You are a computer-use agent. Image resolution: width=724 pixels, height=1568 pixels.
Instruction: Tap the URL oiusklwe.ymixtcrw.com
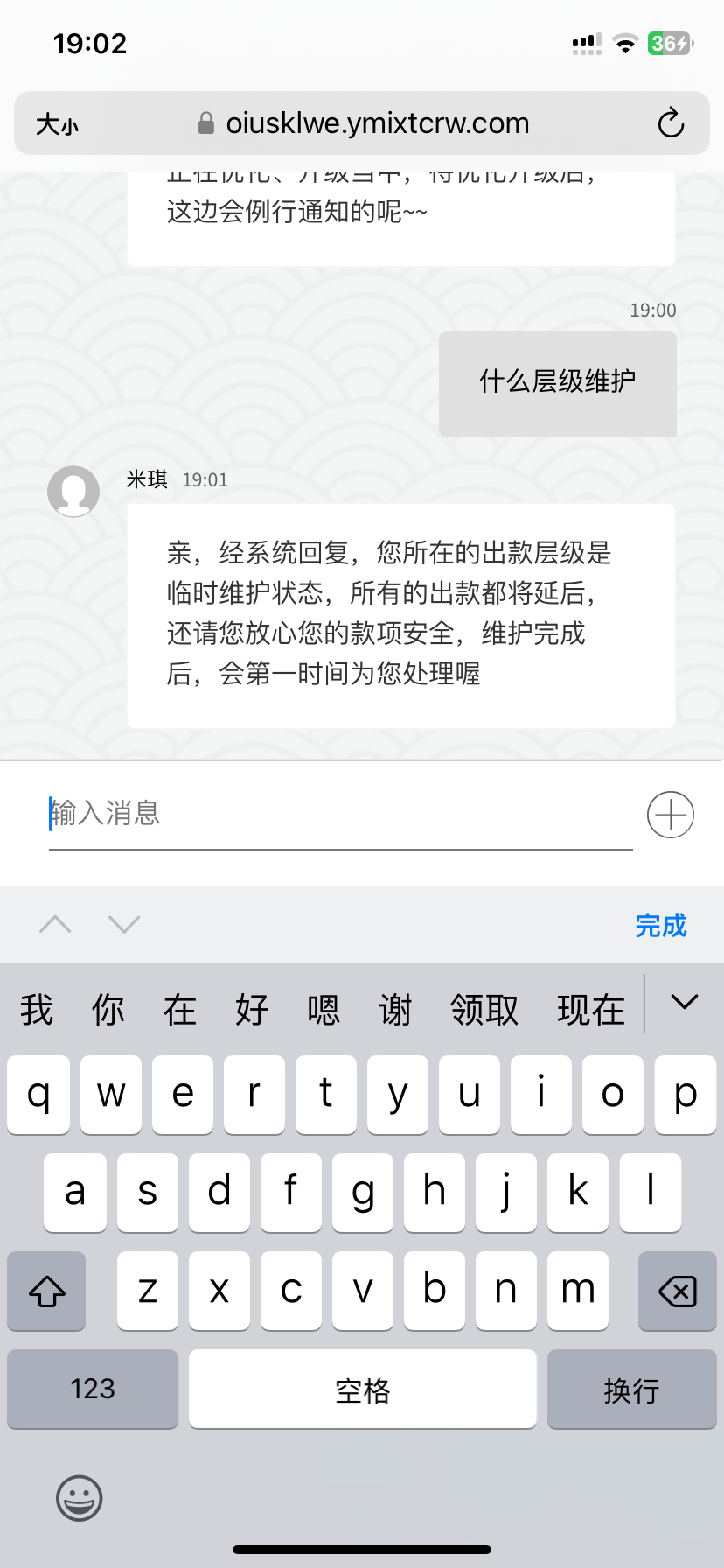click(x=376, y=123)
